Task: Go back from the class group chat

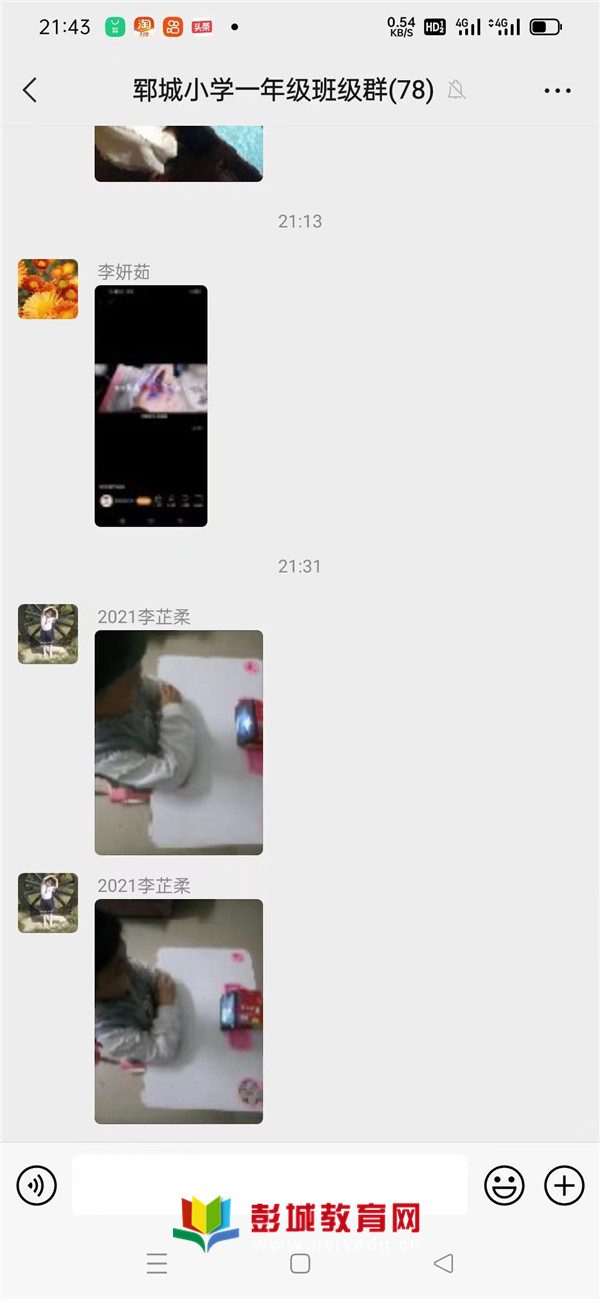Action: coord(30,90)
